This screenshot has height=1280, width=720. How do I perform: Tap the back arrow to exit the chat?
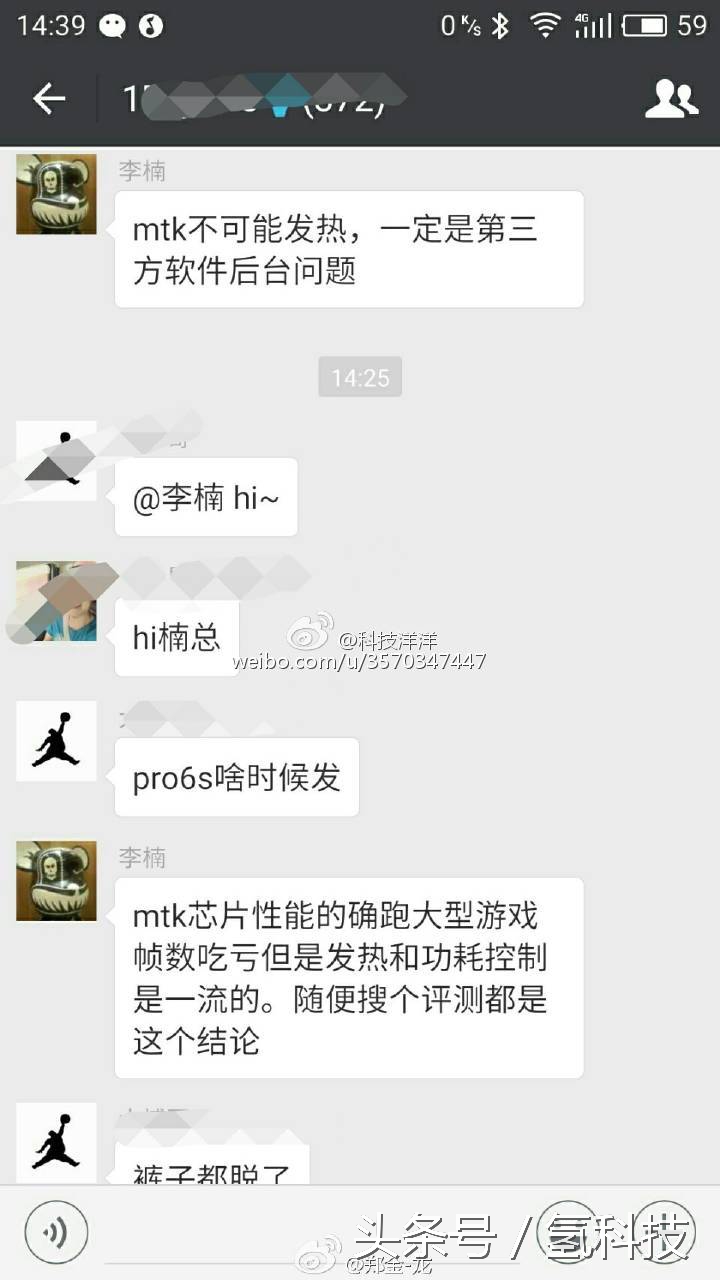click(48, 99)
